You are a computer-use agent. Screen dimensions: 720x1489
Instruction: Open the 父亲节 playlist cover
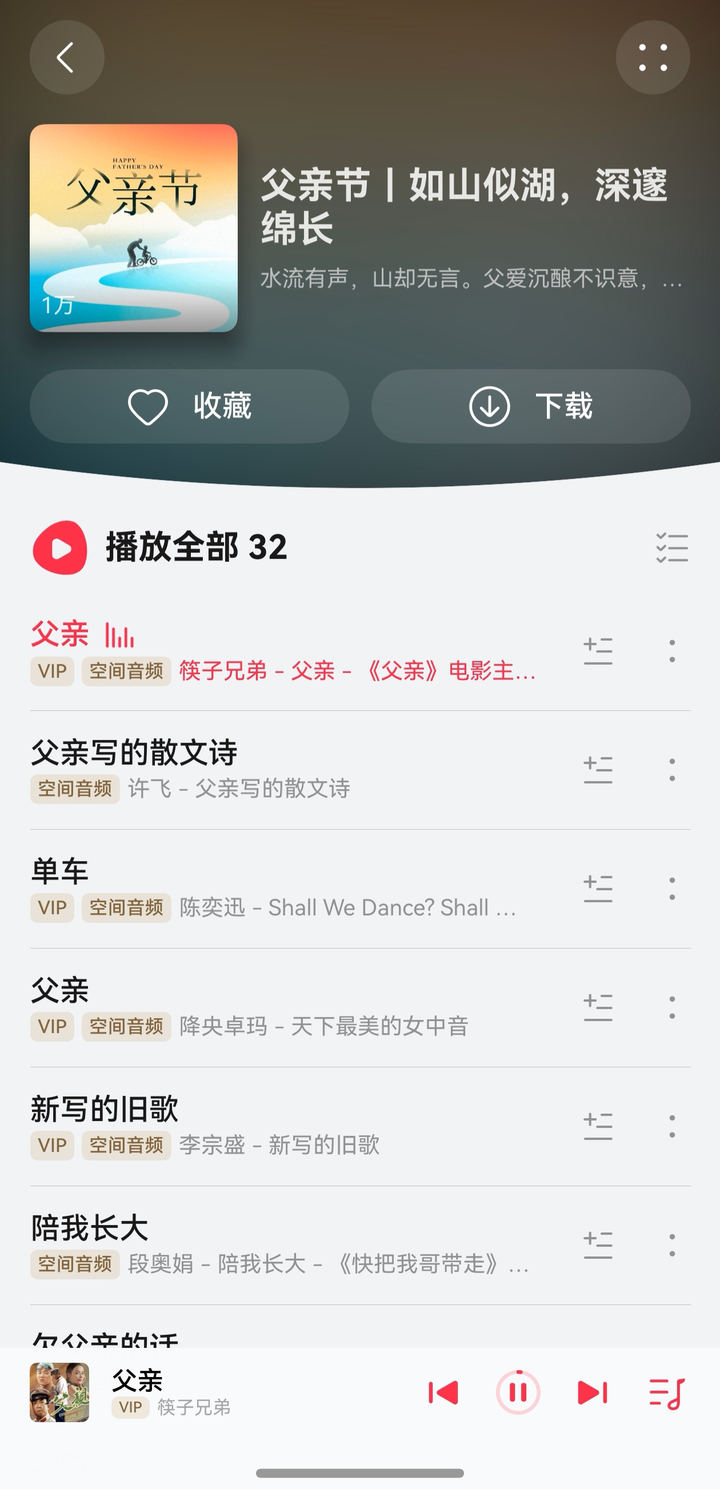click(x=134, y=228)
